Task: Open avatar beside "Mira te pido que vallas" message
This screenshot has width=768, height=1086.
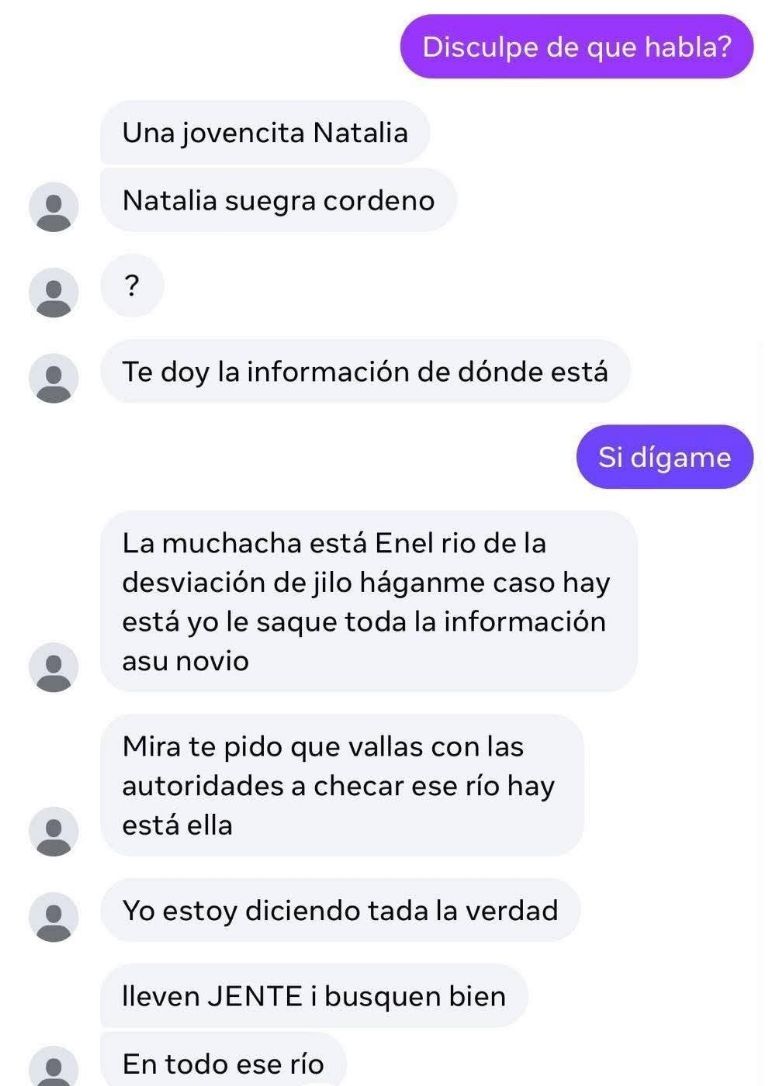Action: pos(54,831)
